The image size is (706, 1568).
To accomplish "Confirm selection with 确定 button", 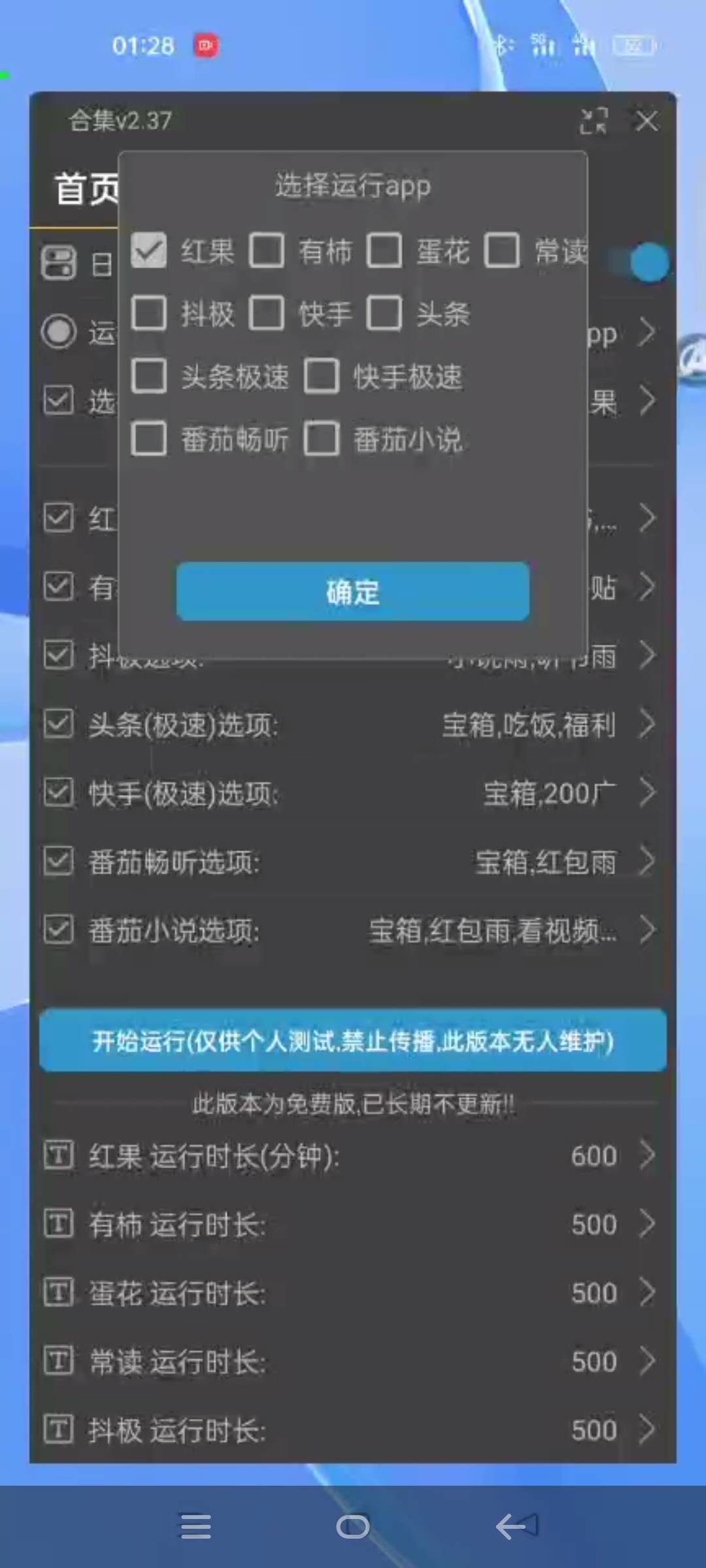I will click(x=353, y=592).
